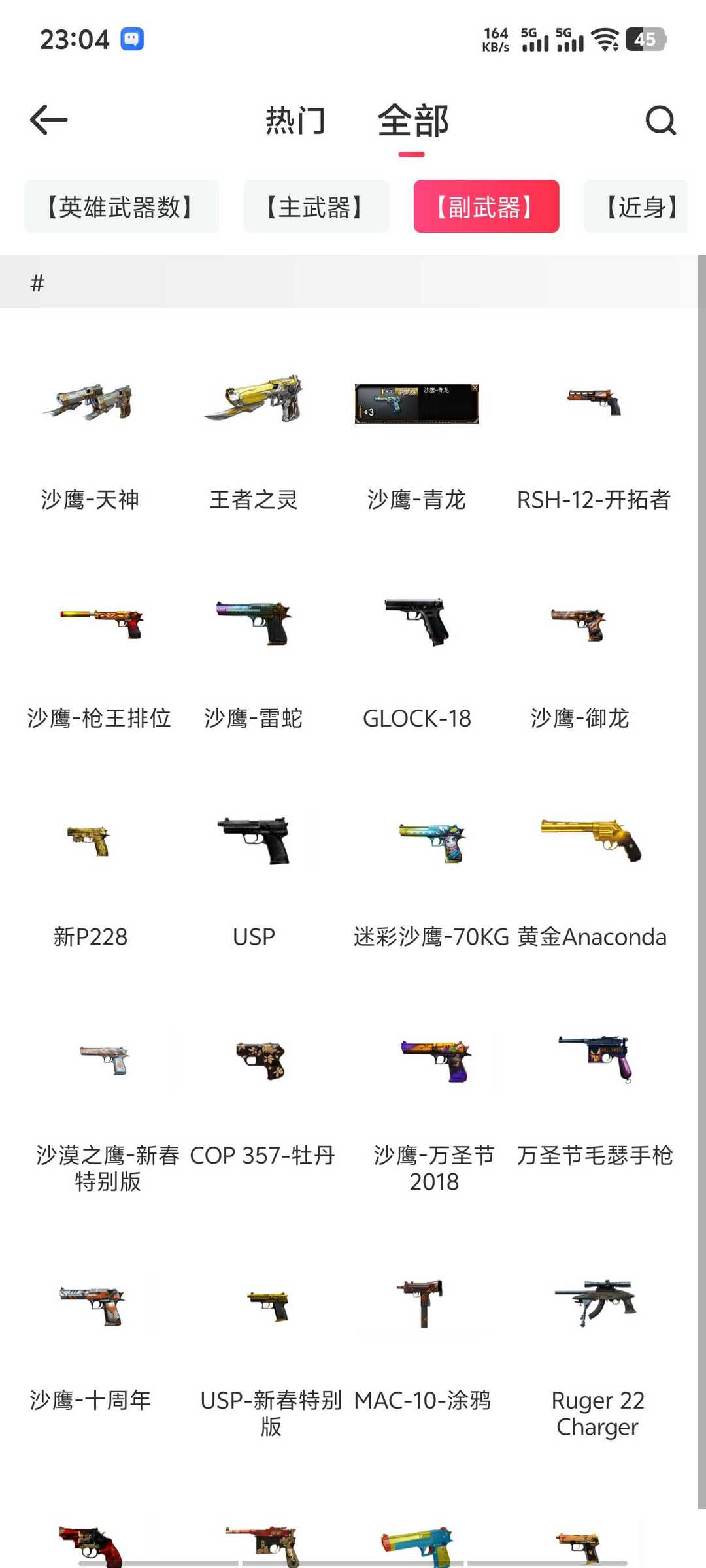Select the 【副武器】 filter chip
This screenshot has height=1568, width=706.
[x=486, y=207]
